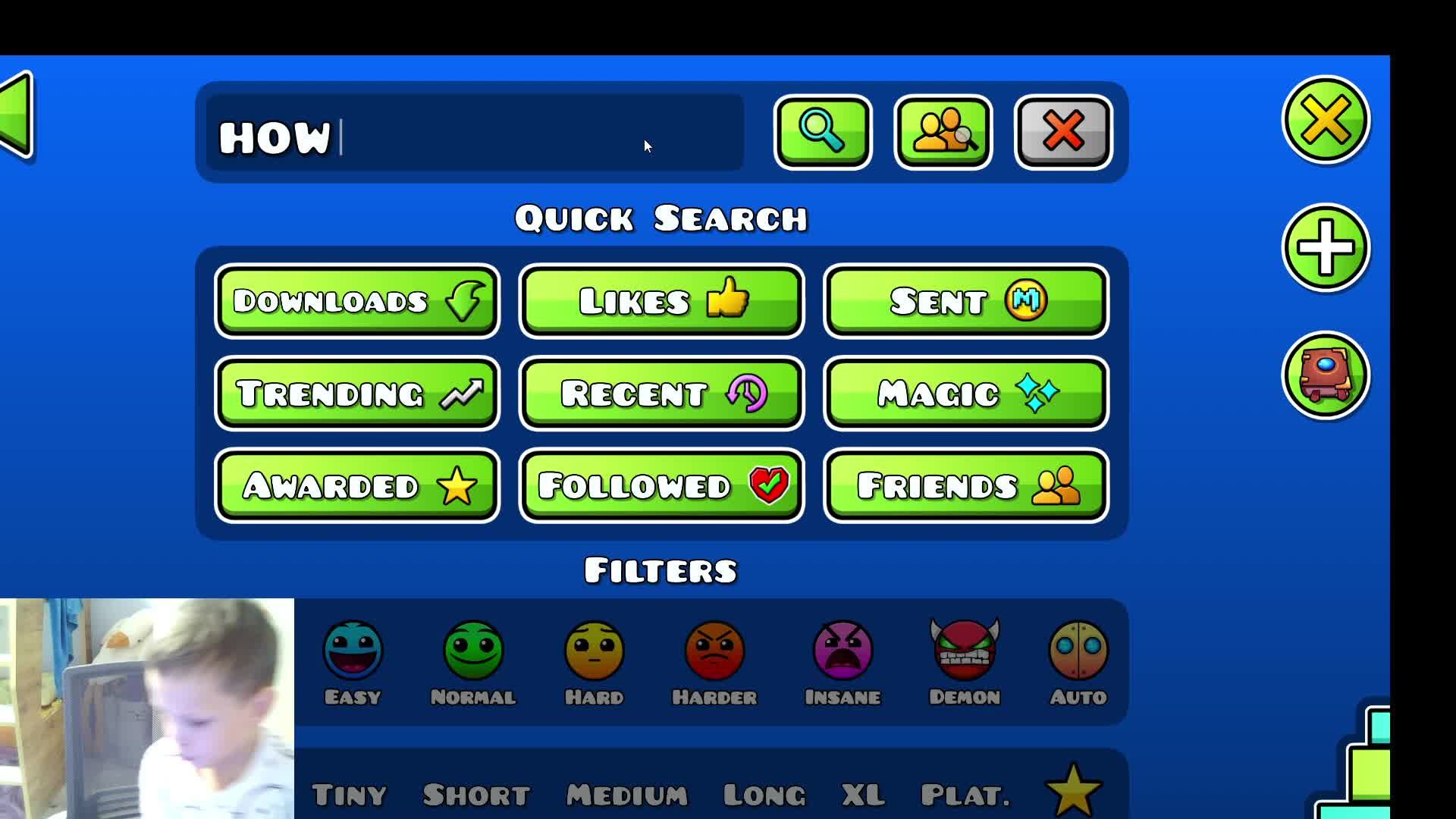Show Trending levels
Image resolution: width=1456 pixels, height=819 pixels.
pos(357,394)
